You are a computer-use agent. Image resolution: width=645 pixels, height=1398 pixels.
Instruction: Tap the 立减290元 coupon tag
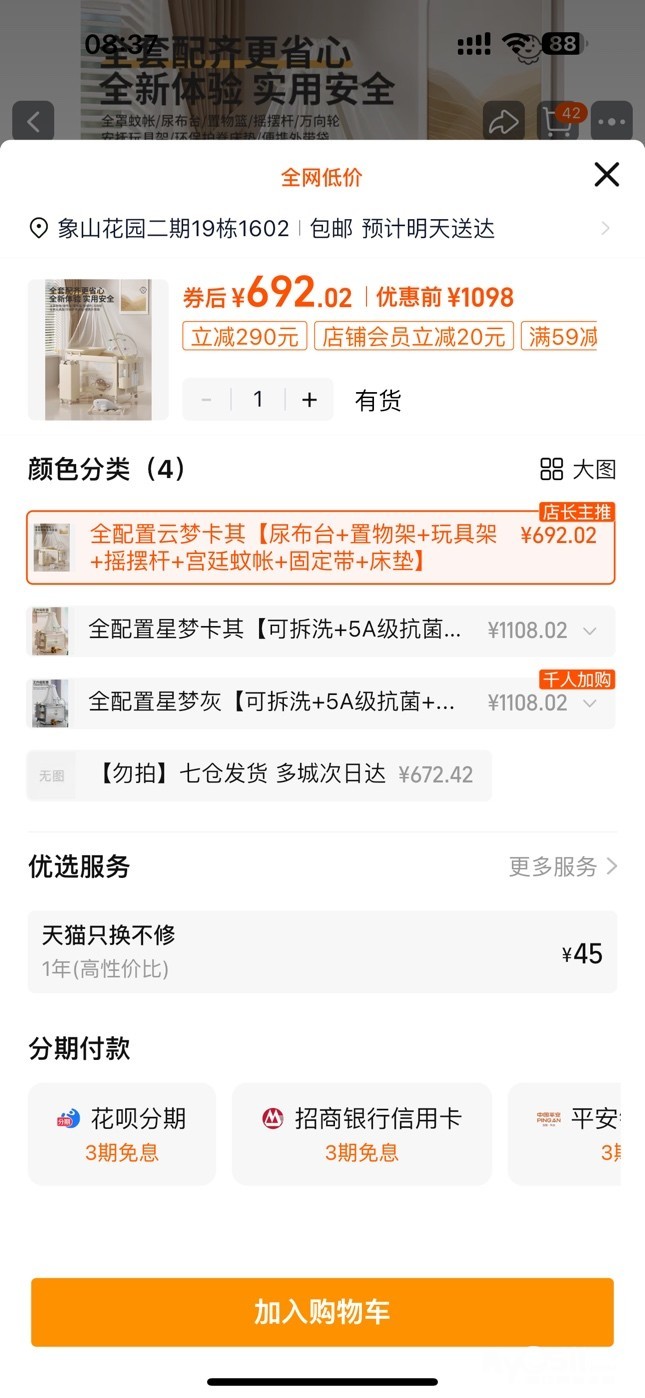pyautogui.click(x=245, y=337)
